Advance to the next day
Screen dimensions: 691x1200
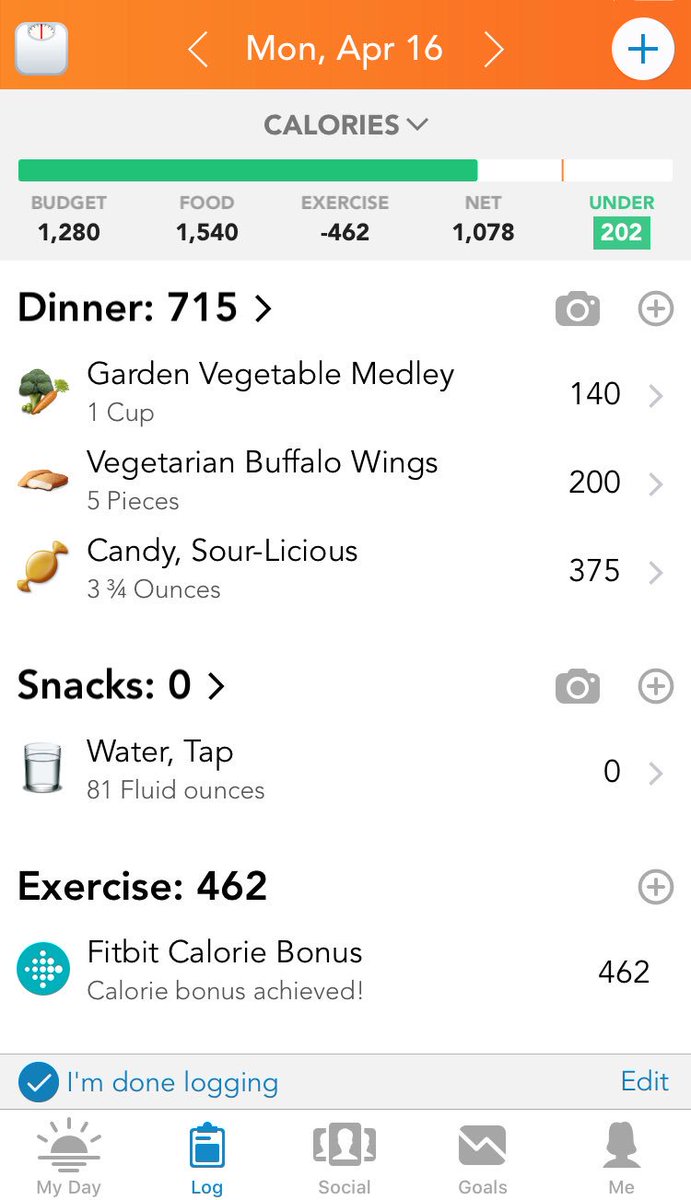[493, 49]
